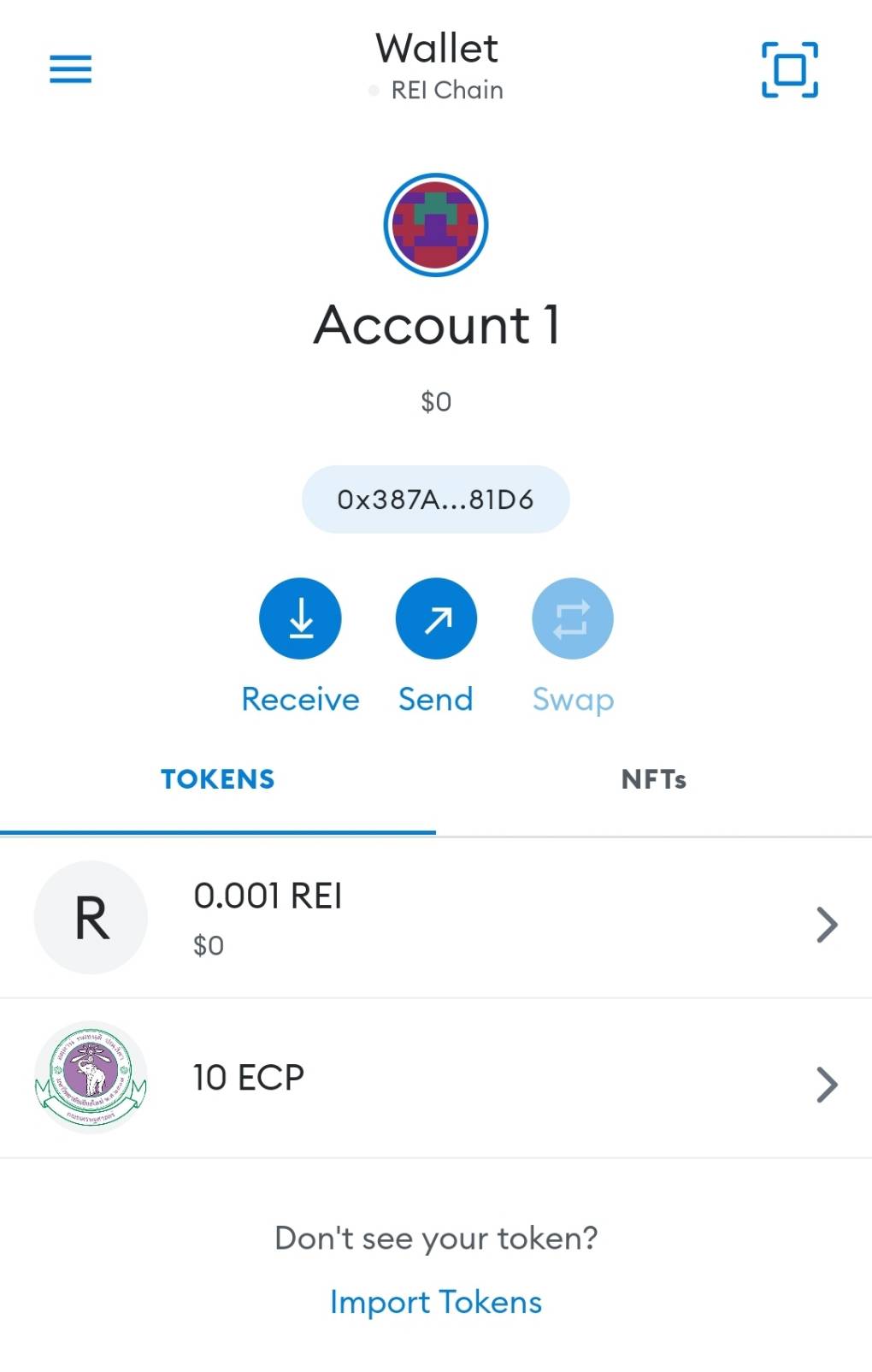Open the hamburger drawer menu

(x=70, y=68)
